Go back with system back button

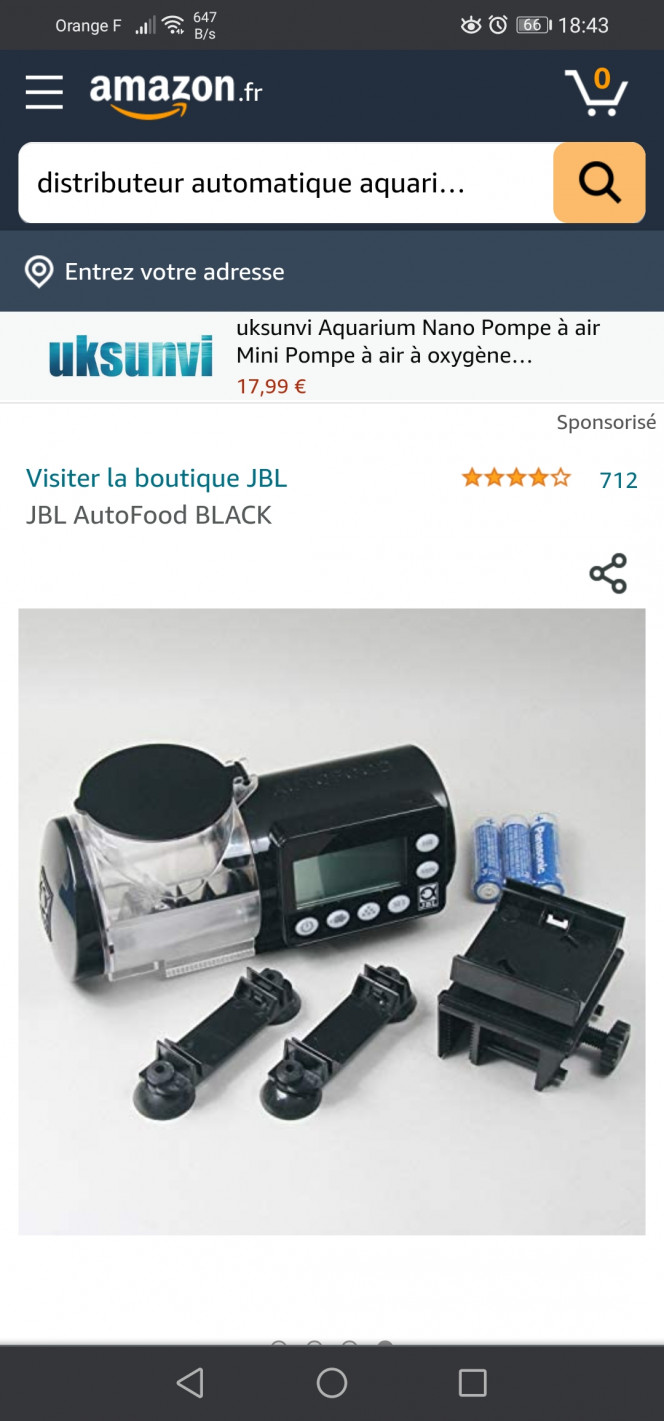coord(190,1383)
